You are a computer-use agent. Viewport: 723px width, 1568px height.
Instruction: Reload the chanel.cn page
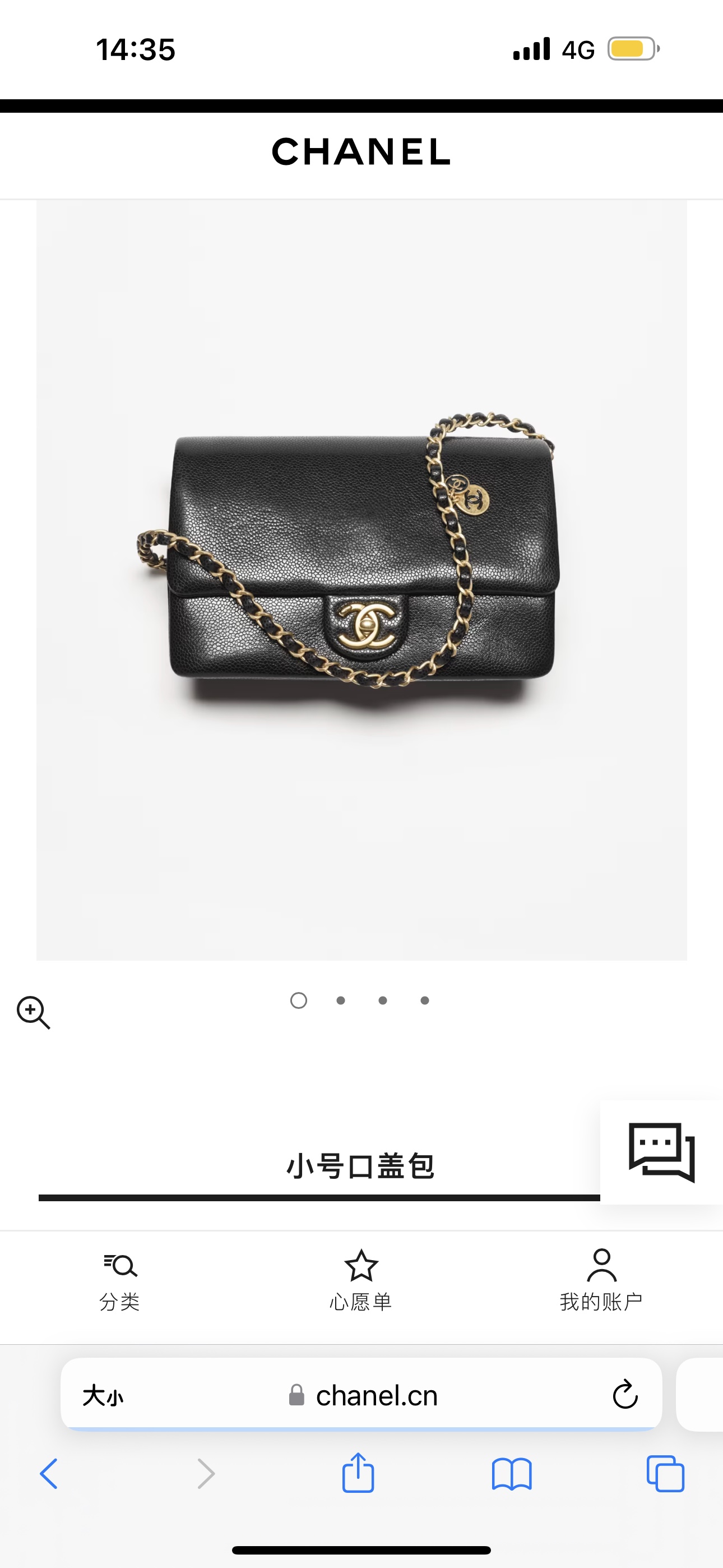[625, 1395]
